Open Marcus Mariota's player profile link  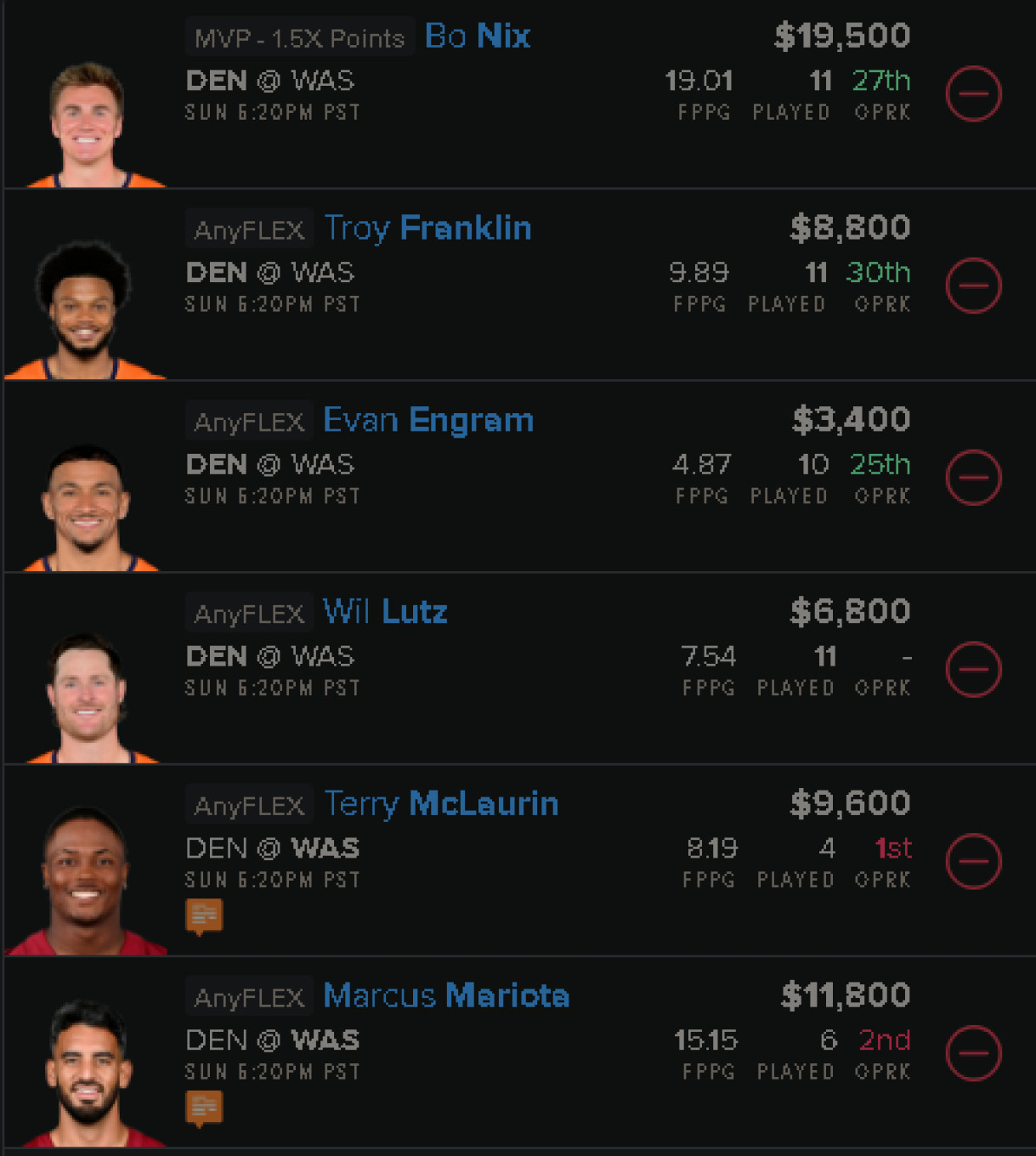(448, 995)
